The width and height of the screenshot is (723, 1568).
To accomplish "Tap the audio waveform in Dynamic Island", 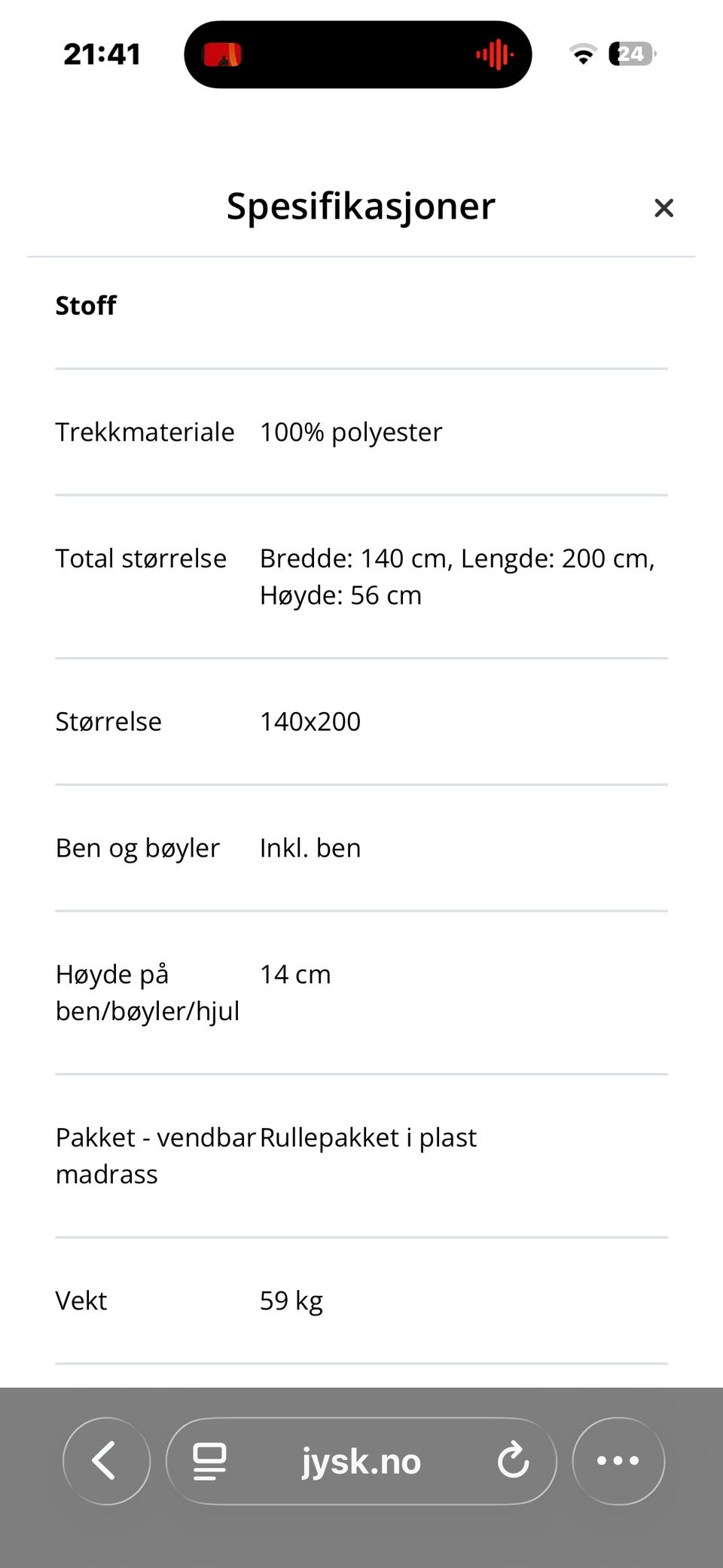I will tap(492, 54).
